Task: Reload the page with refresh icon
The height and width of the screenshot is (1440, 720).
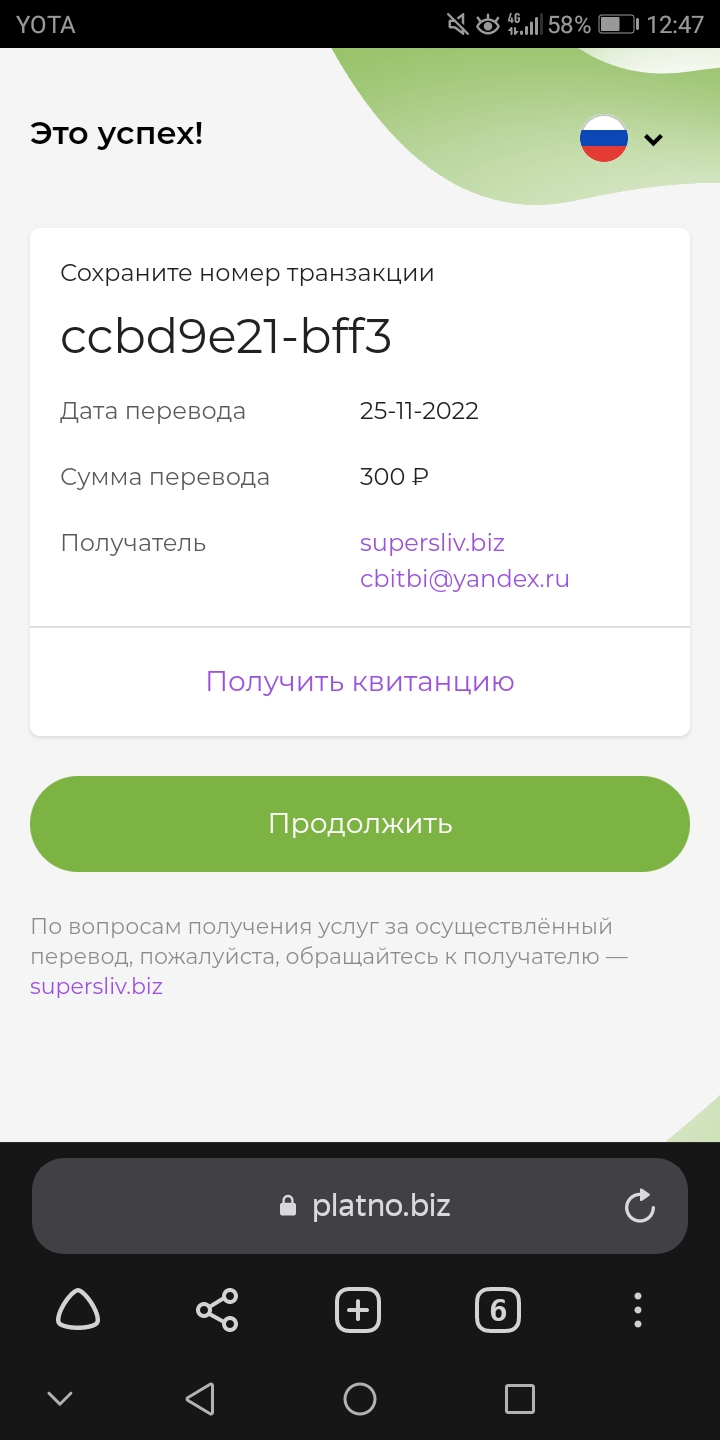Action: 639,1206
